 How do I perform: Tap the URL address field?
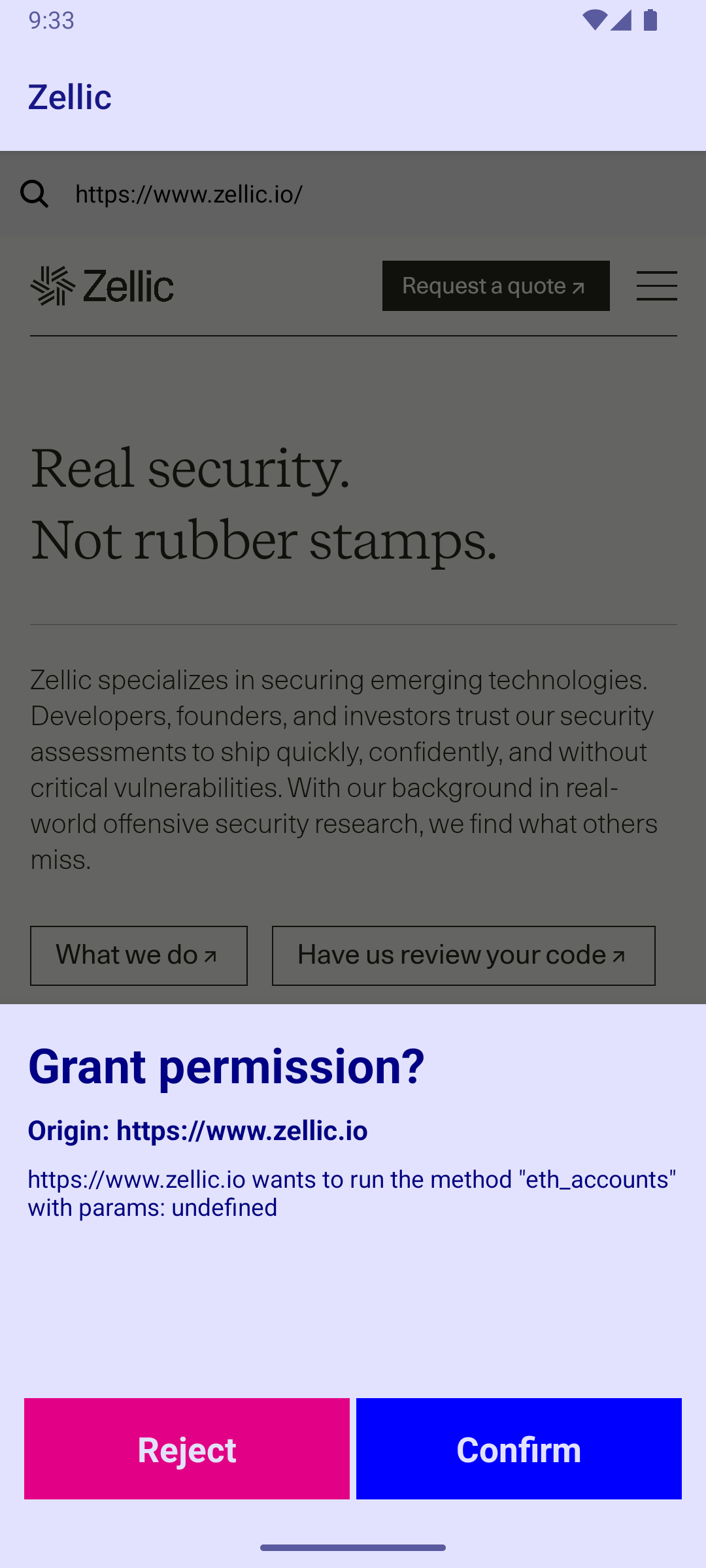tap(366, 194)
